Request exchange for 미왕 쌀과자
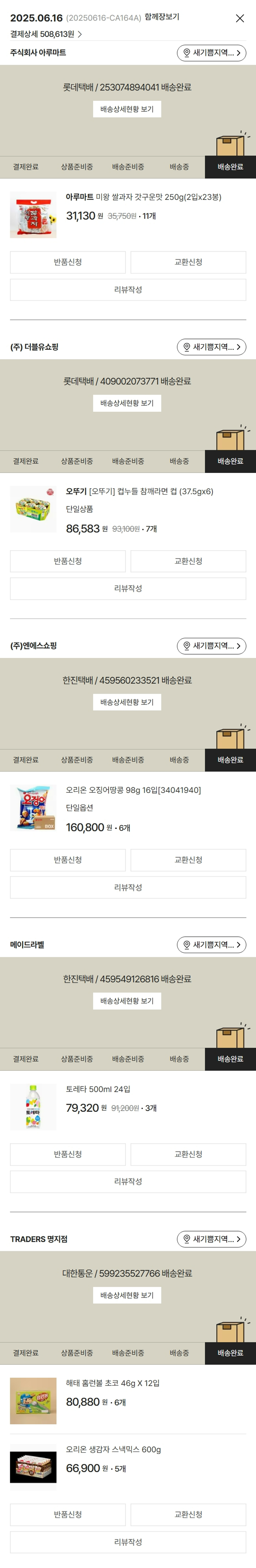The width and height of the screenshot is (256, 1568). click(x=188, y=262)
